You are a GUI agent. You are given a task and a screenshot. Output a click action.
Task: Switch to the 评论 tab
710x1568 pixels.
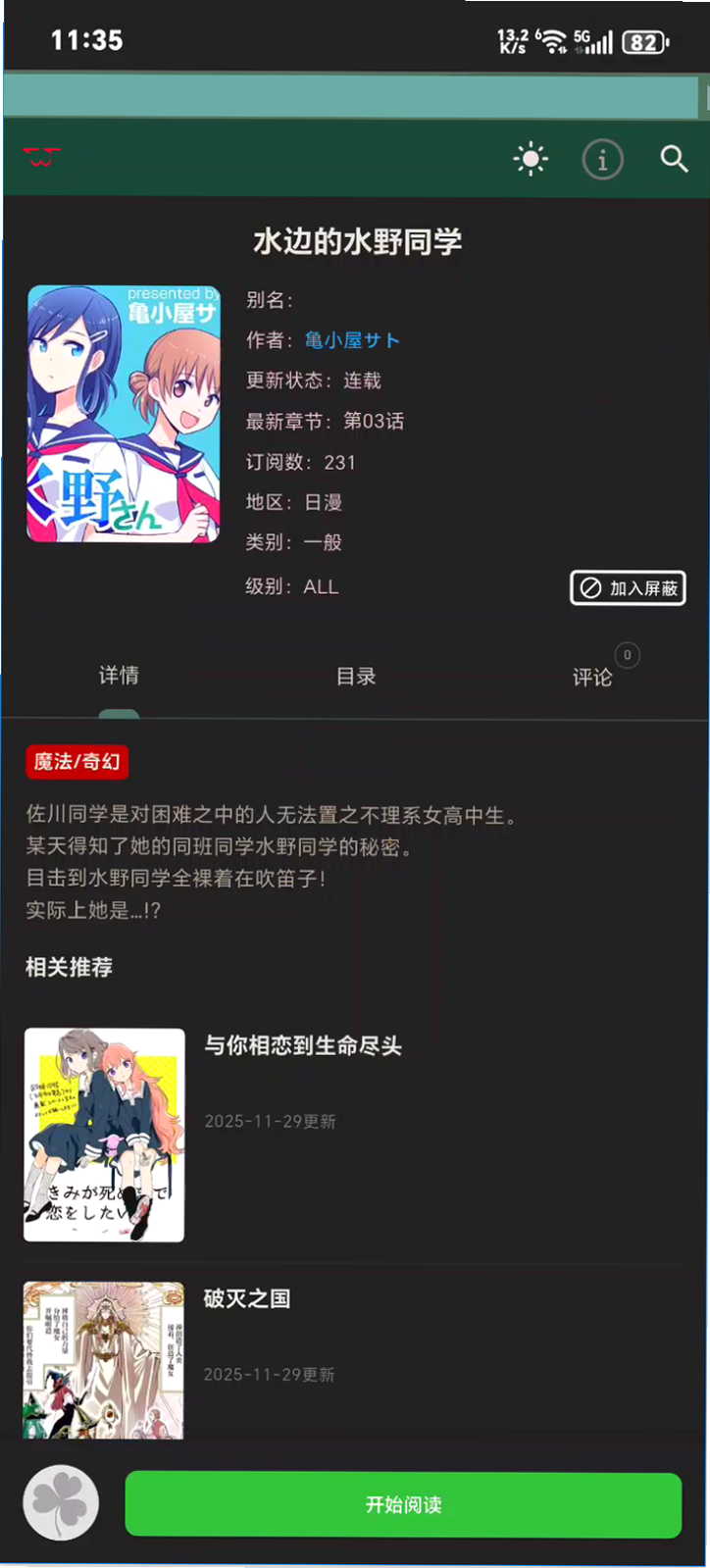(592, 678)
